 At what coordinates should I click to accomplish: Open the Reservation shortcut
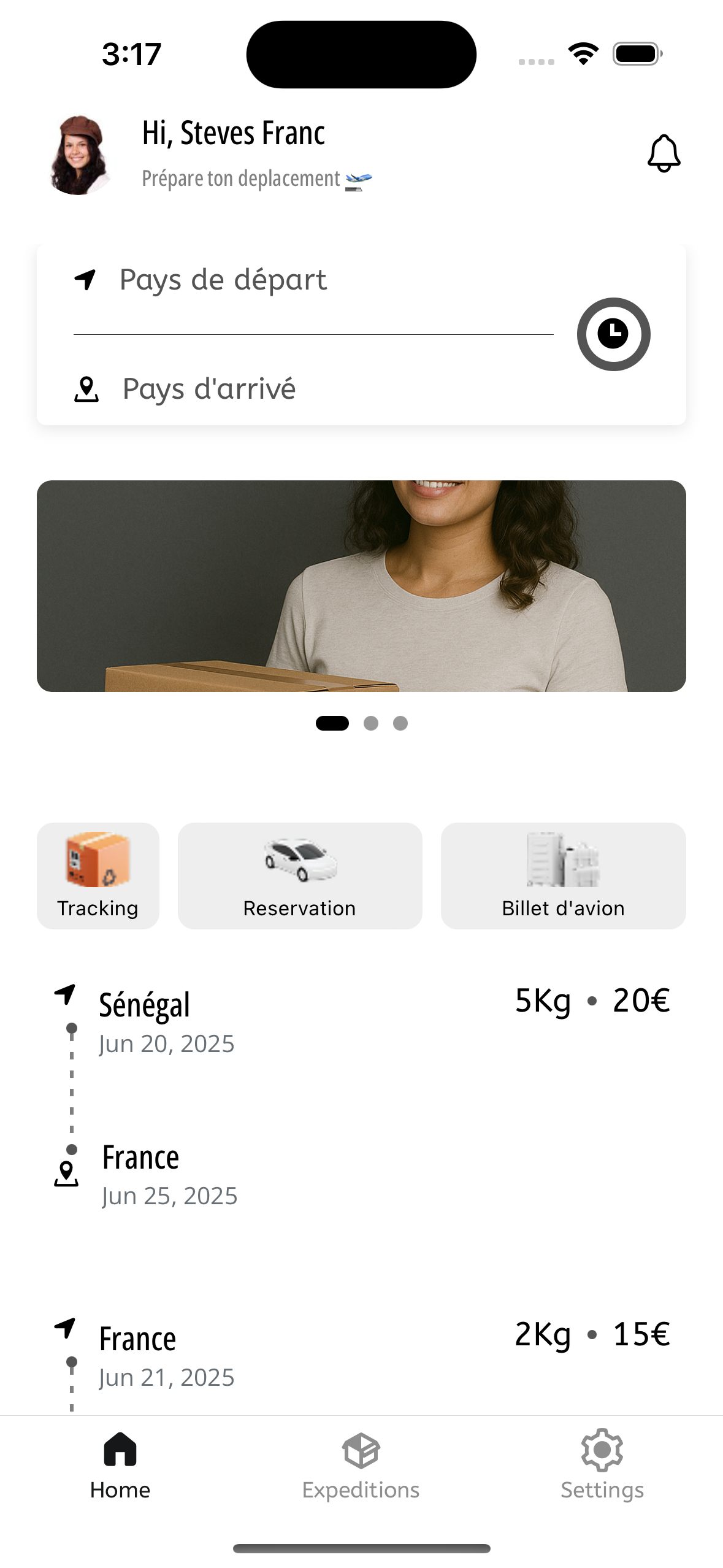(x=300, y=875)
